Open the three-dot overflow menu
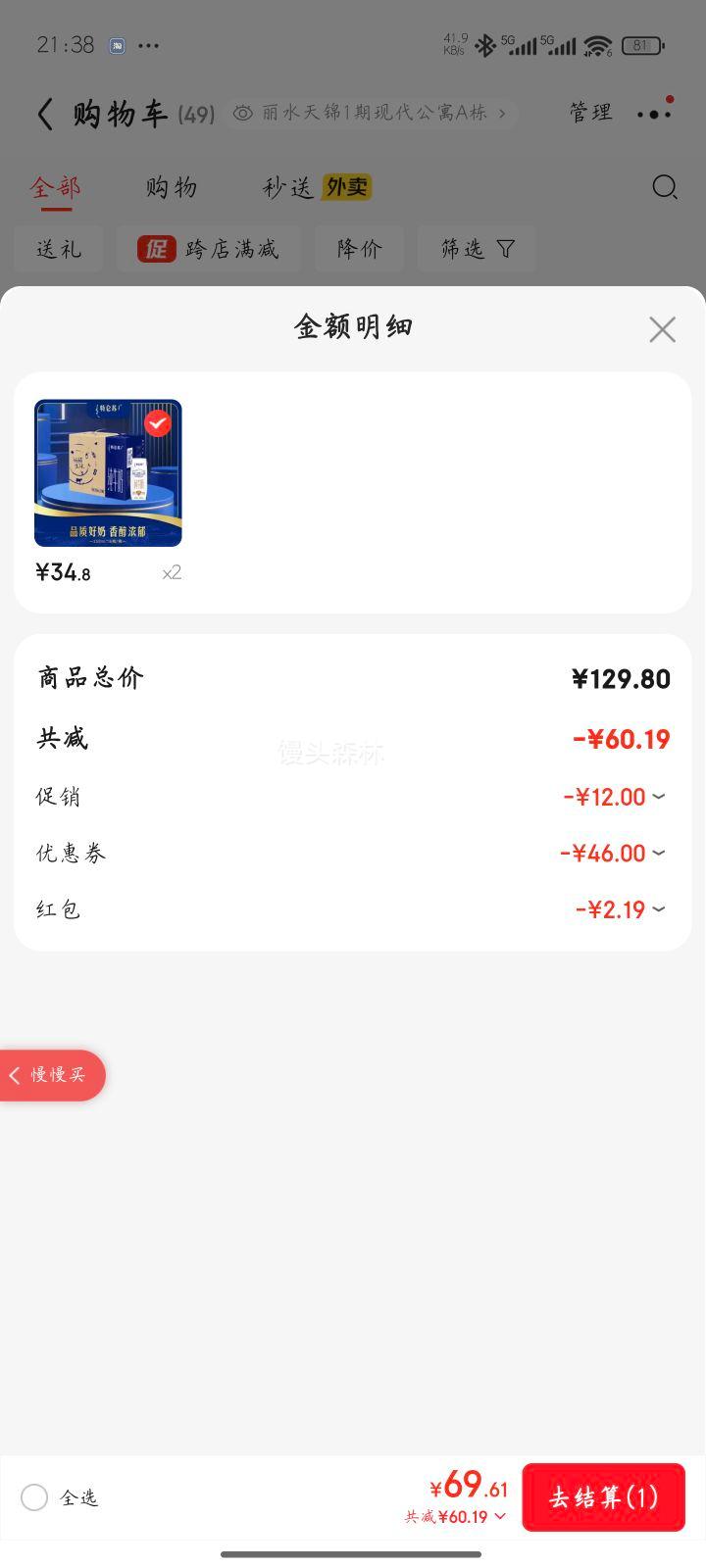This screenshot has height=1568, width=706. [x=653, y=114]
